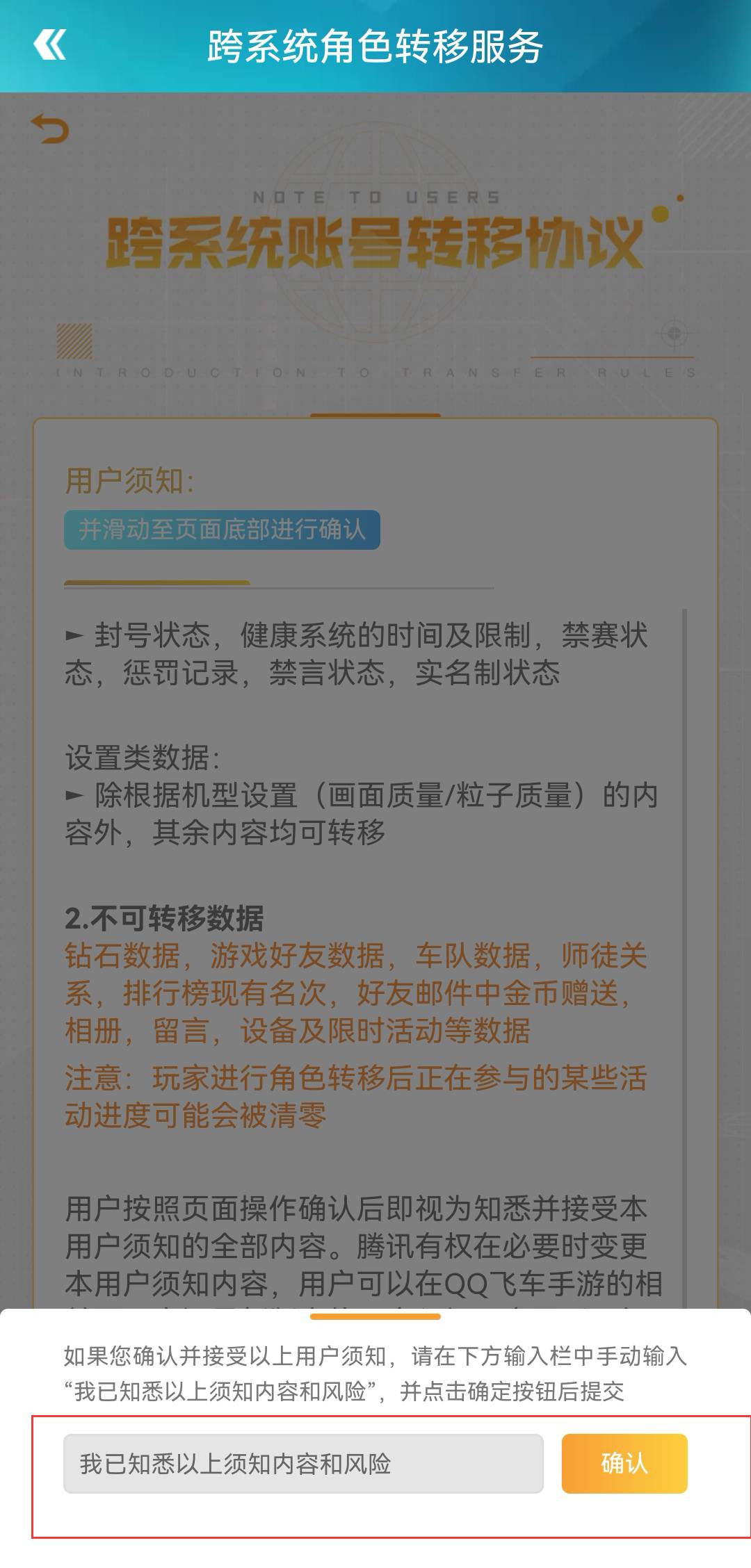
Task: Tap the 确认 confirm button
Action: pos(624,1463)
